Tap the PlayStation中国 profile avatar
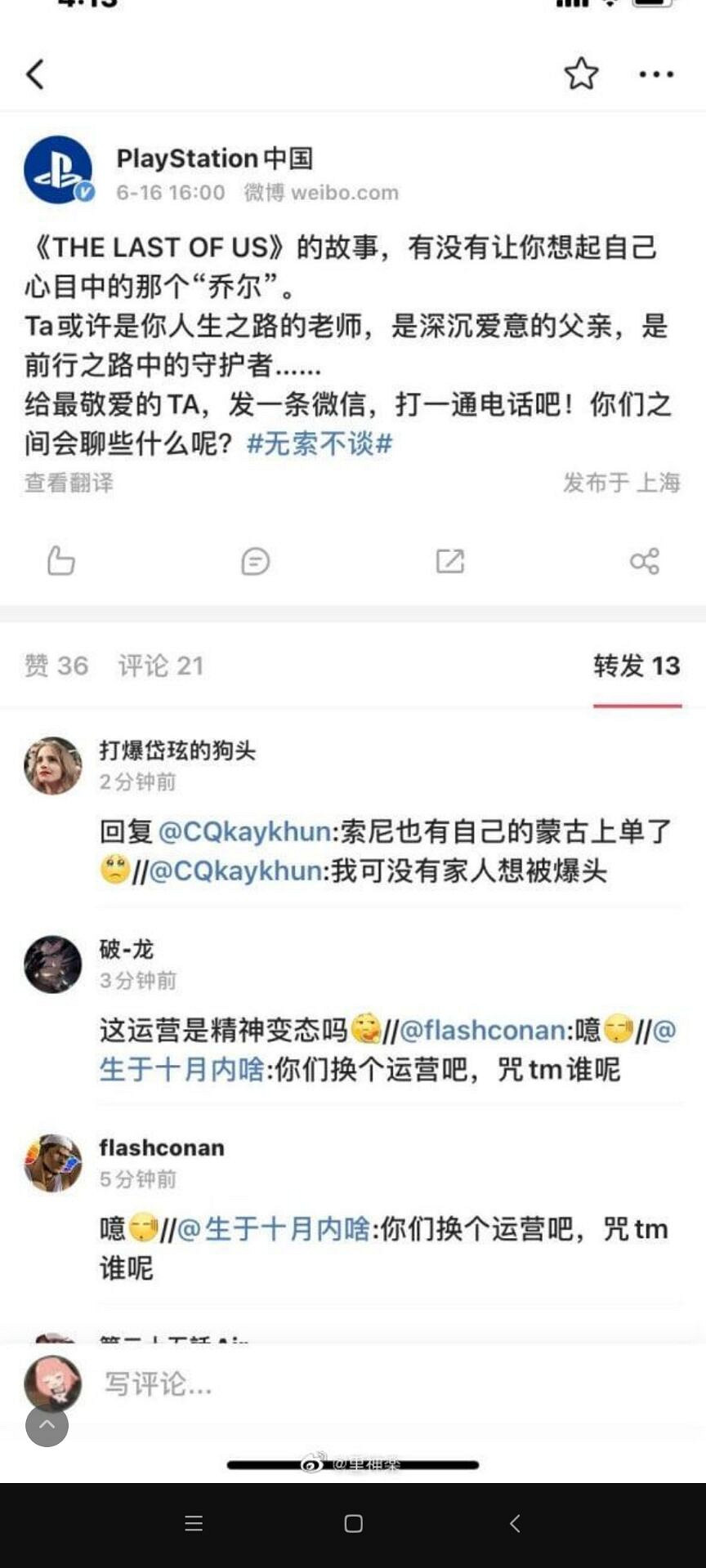Screen dimensions: 706x1568 (x=57, y=167)
